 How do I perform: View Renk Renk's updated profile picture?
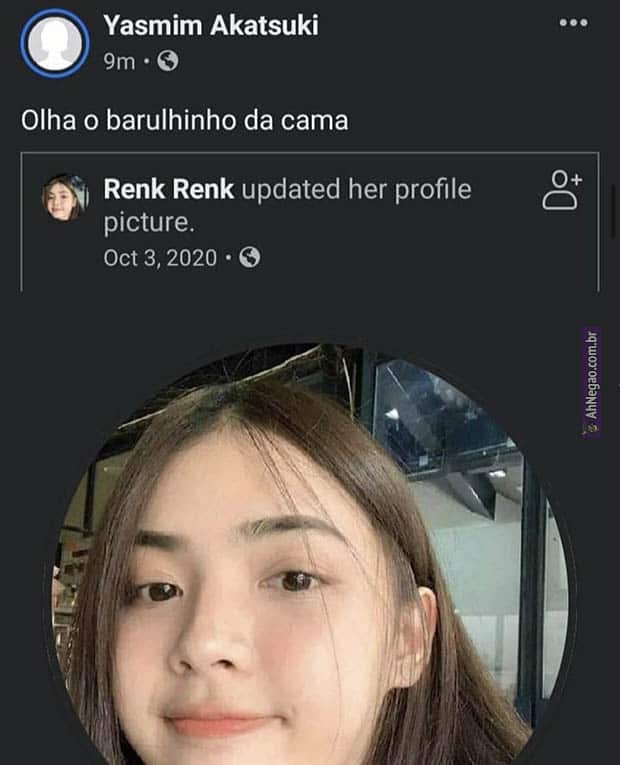click(x=310, y=560)
